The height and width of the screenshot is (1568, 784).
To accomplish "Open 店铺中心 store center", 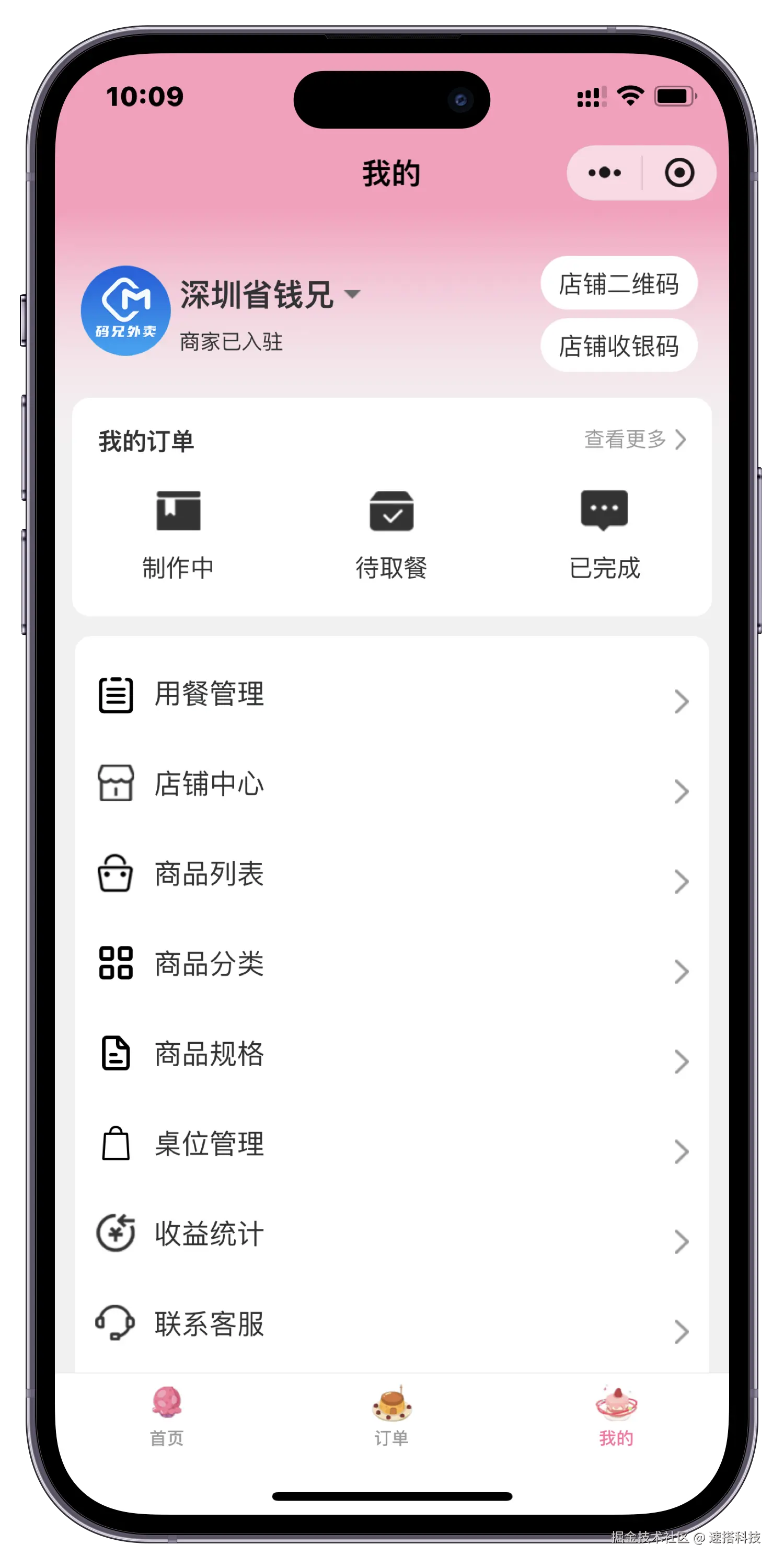I will pos(391,784).
